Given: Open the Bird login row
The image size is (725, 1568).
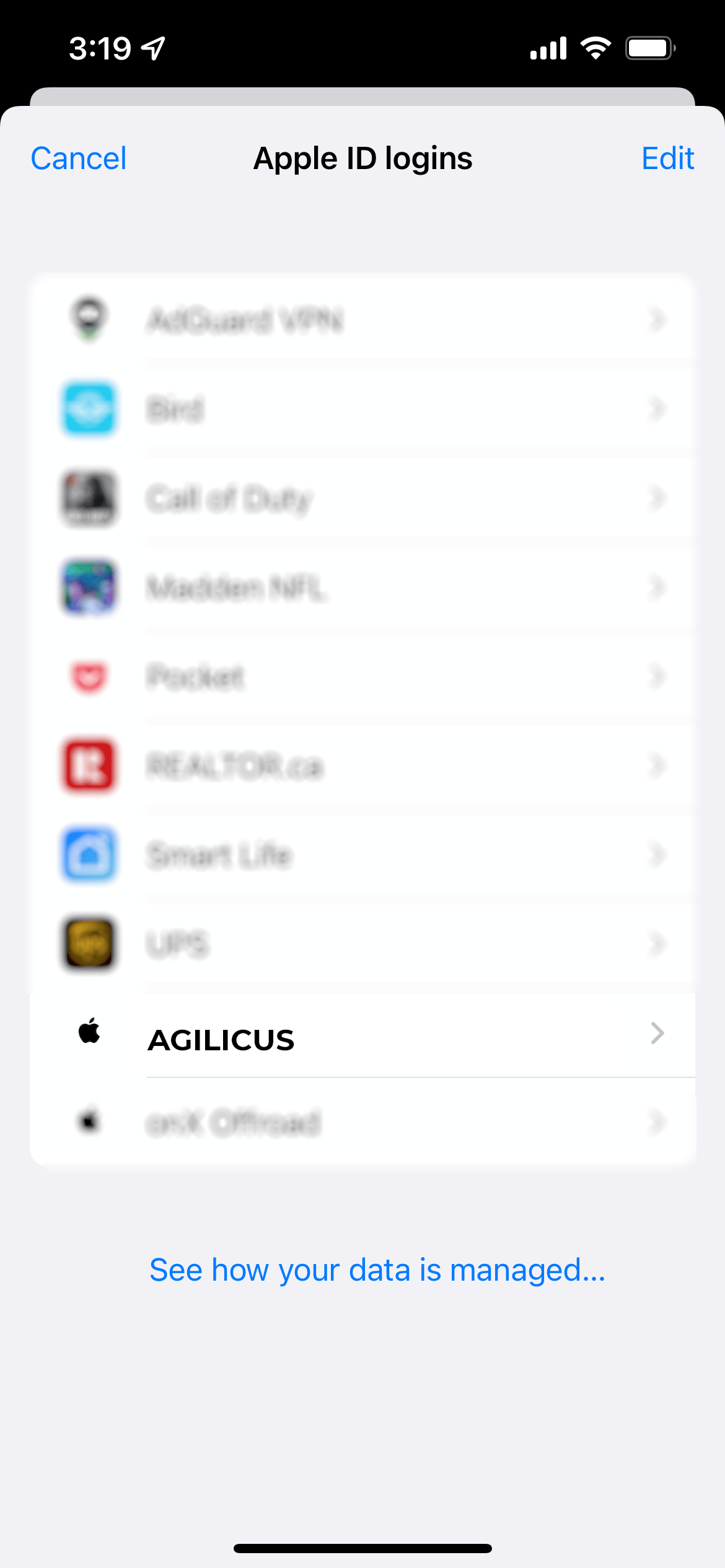Looking at the screenshot, I should pyautogui.click(x=362, y=409).
